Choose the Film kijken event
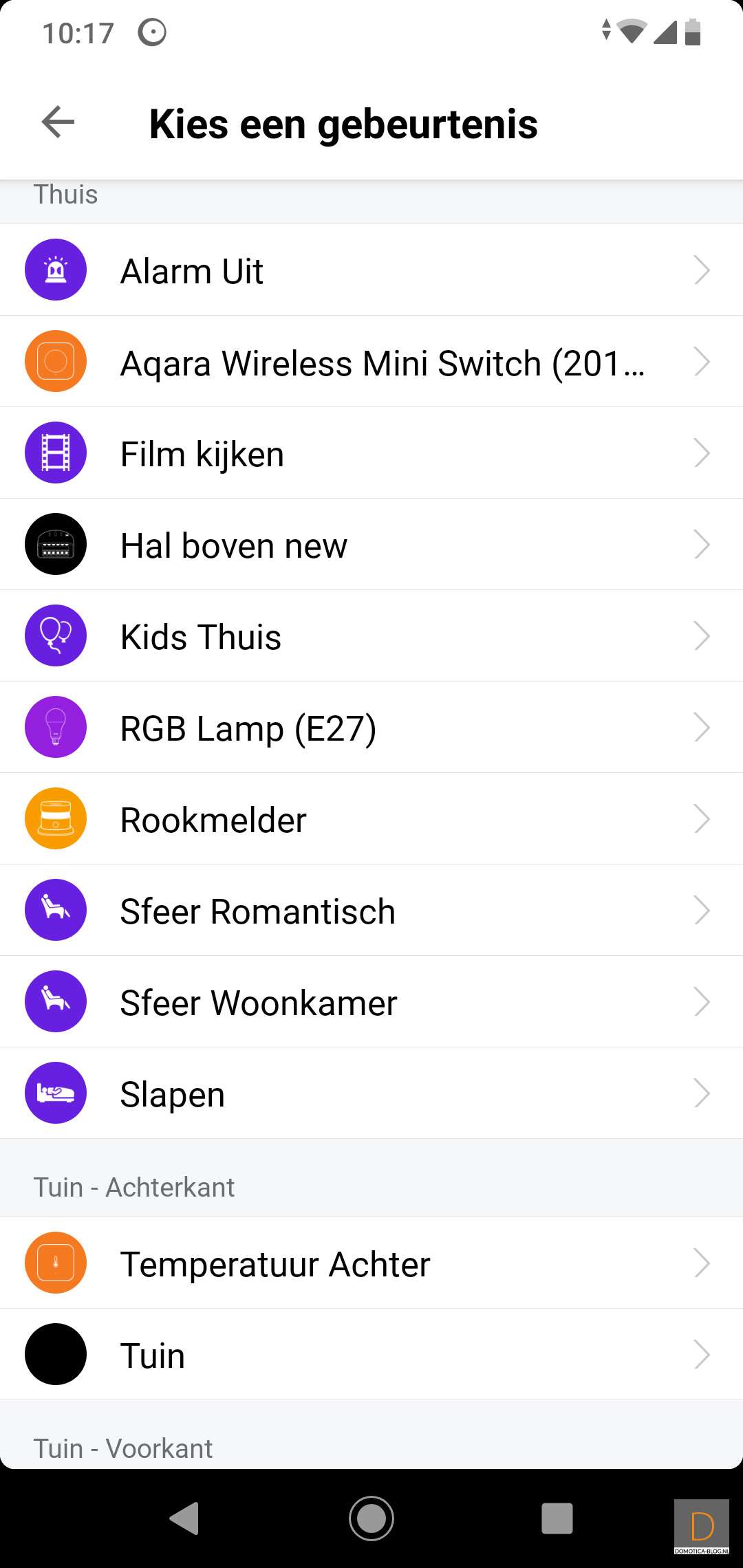 pos(371,453)
